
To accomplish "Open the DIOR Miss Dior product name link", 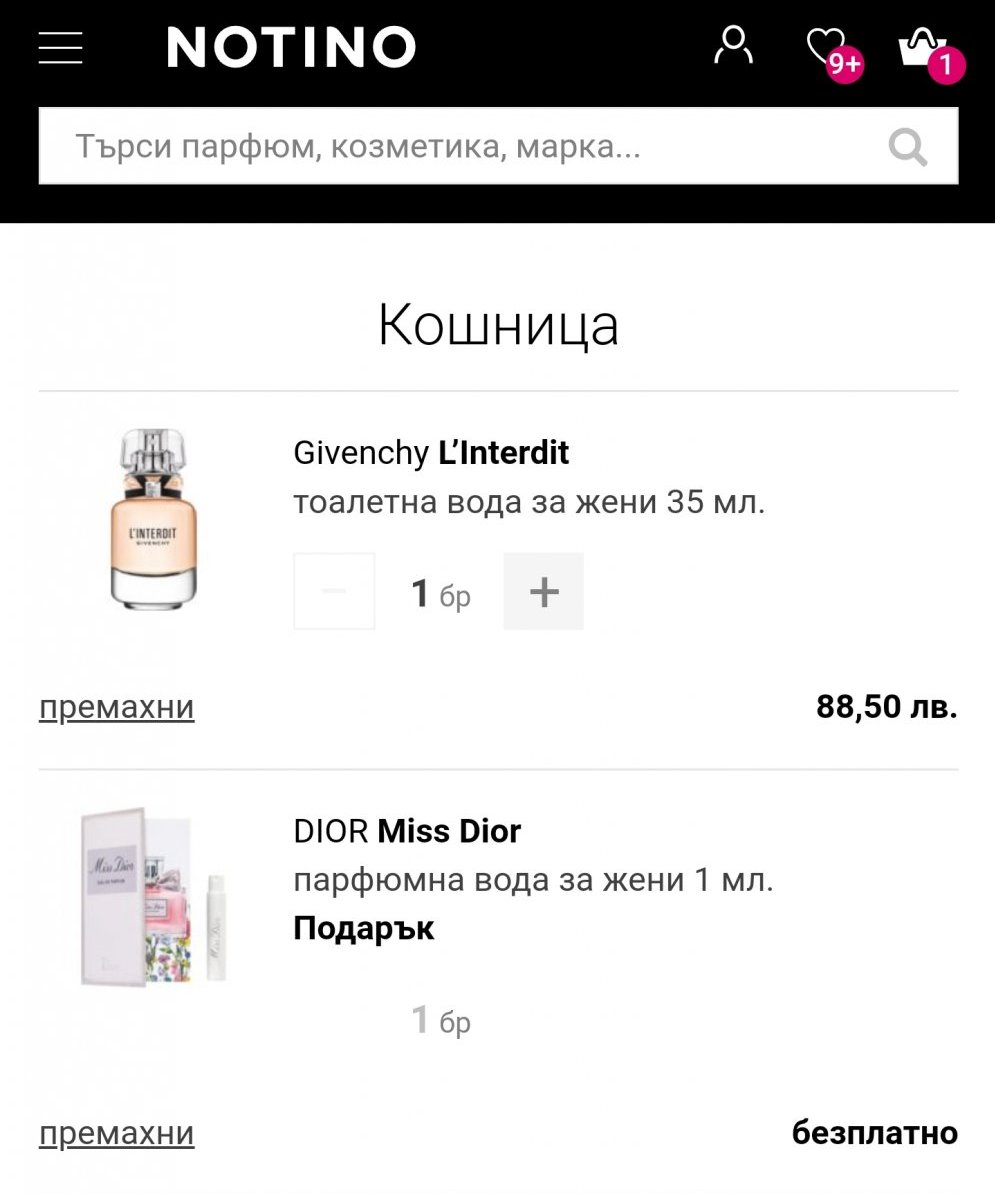I will 407,831.
